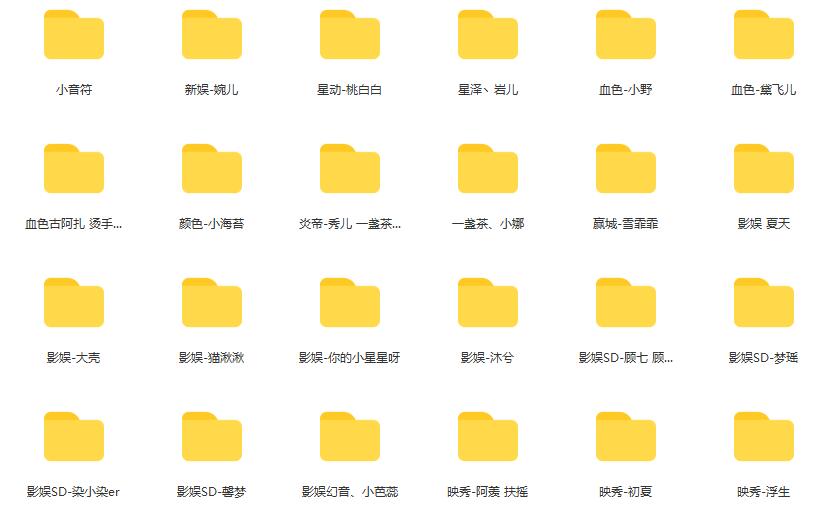Open the 赢城-雪霏霏 folder
This screenshot has height=513, width=824.
pos(626,170)
